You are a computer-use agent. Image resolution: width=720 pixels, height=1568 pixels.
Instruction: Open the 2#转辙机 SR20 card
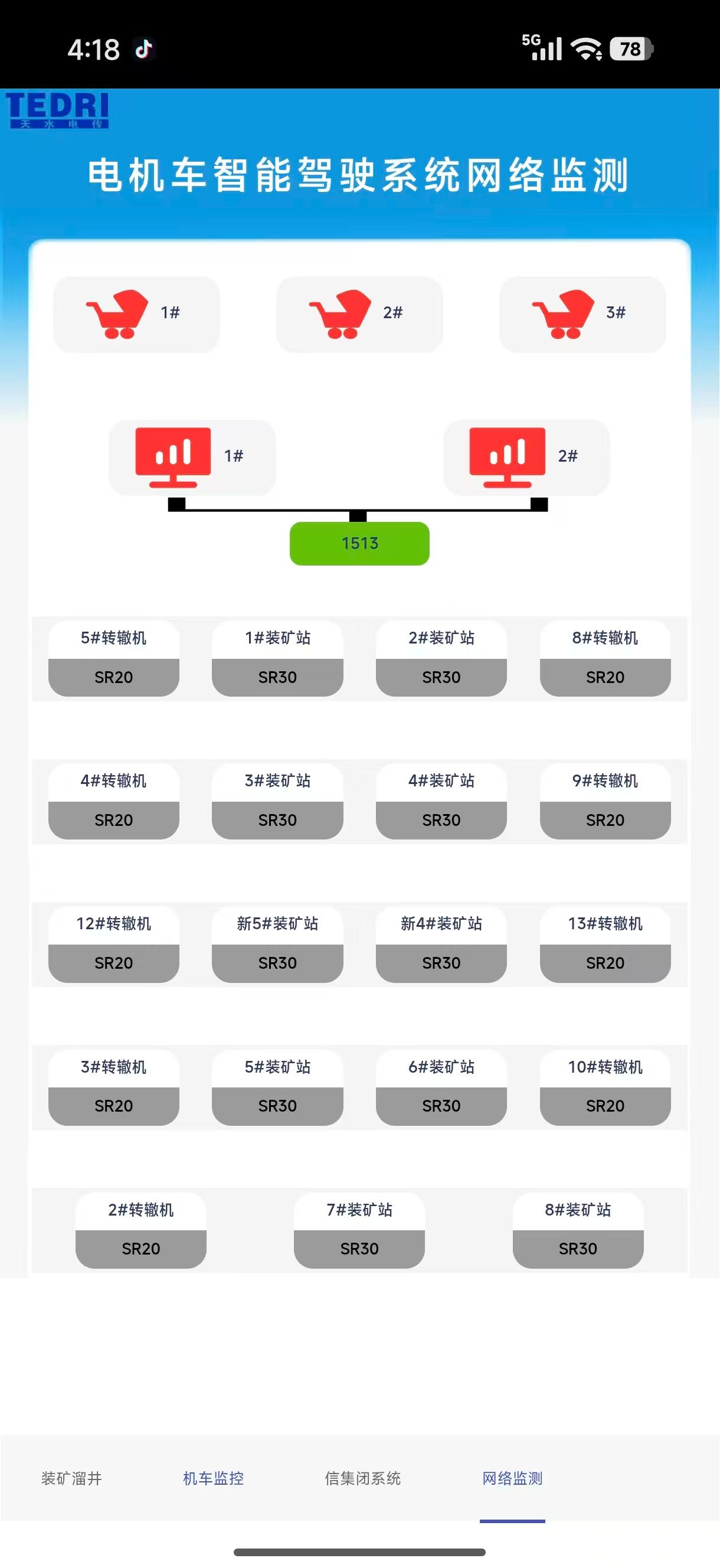[140, 1230]
